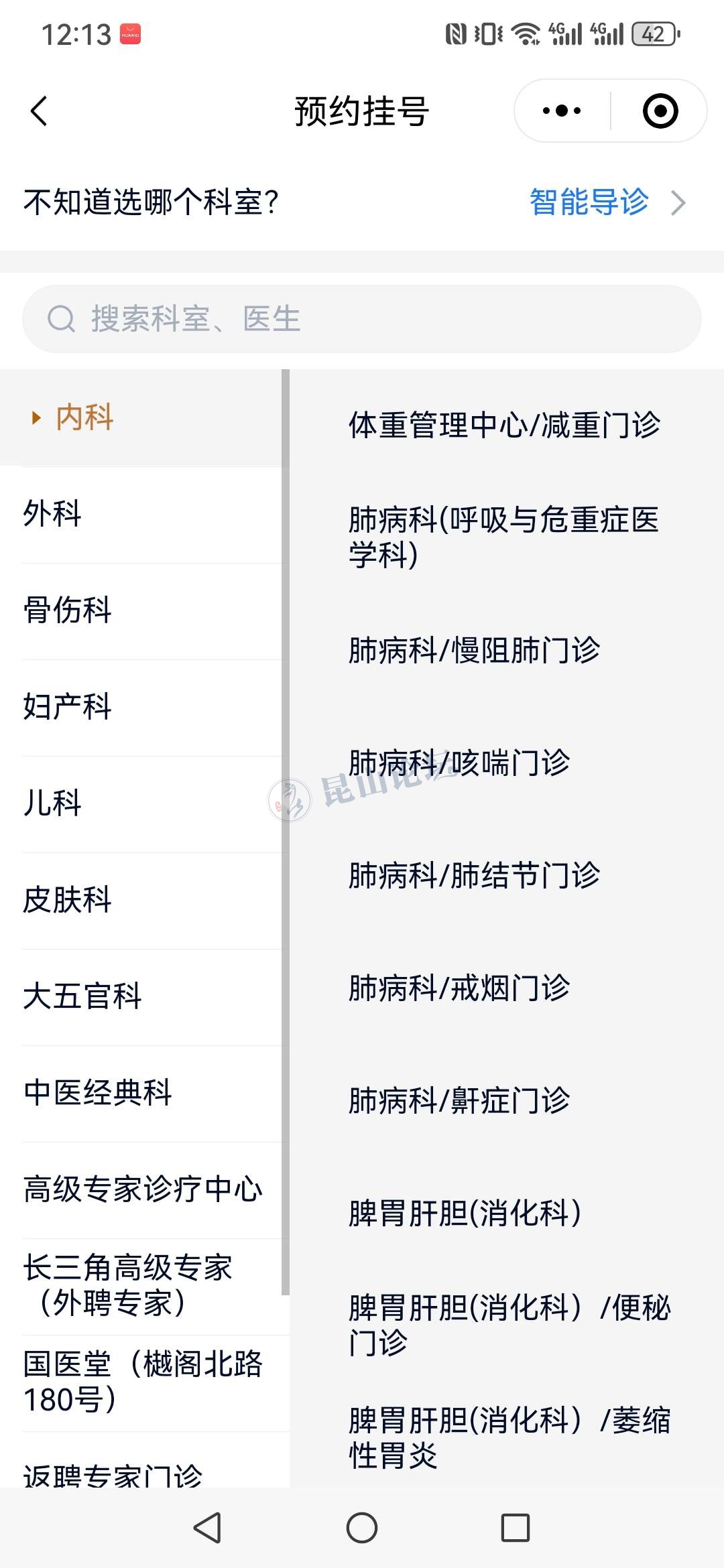Switch to 儿科 category
The width and height of the screenshot is (724, 1568).
coord(52,803)
